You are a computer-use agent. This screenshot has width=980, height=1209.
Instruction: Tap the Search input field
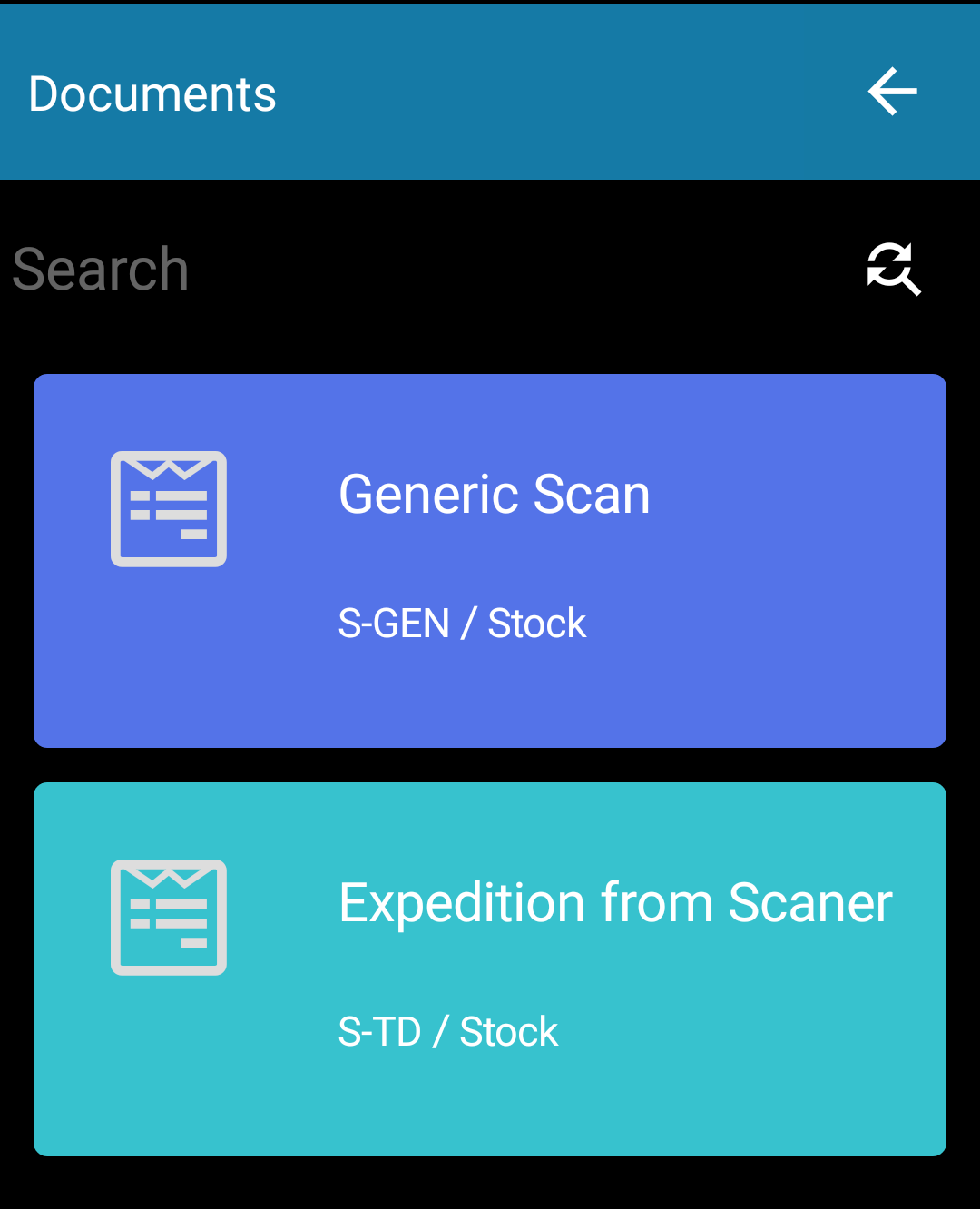tap(408, 270)
